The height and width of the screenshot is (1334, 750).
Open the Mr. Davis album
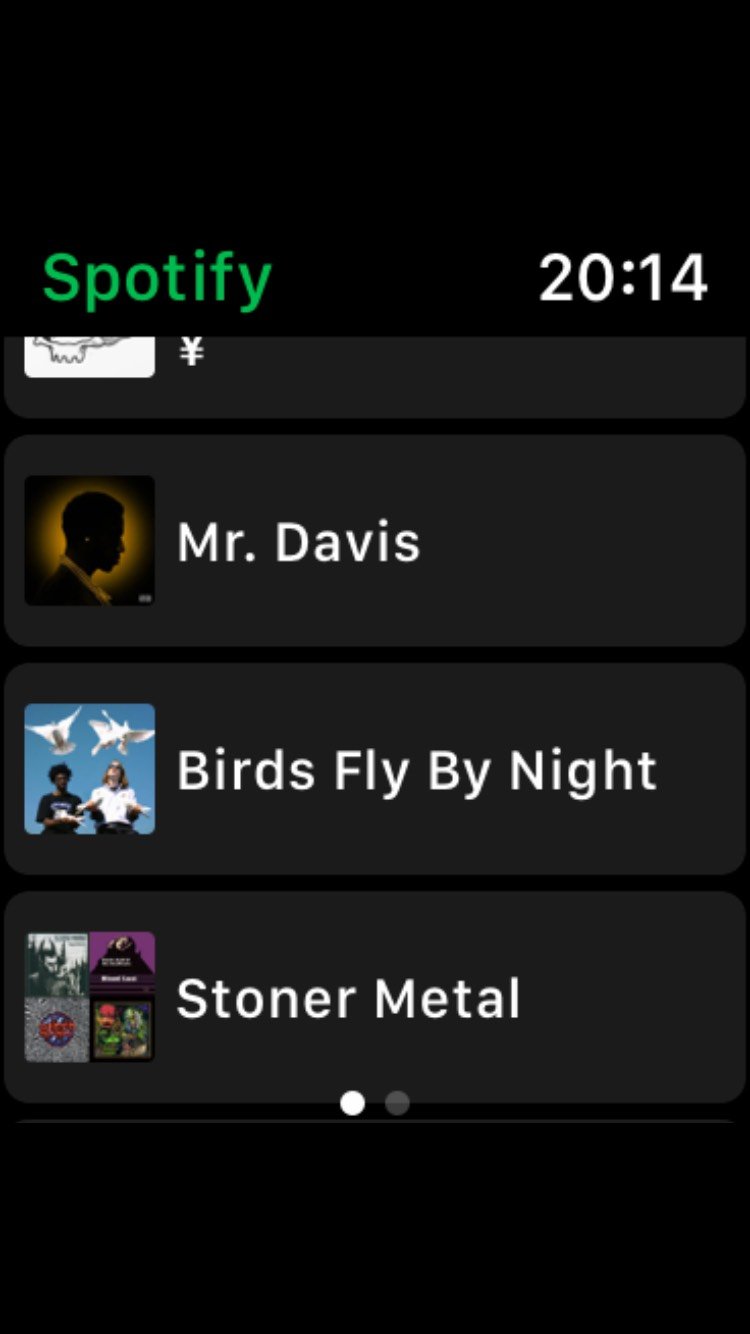tap(375, 541)
